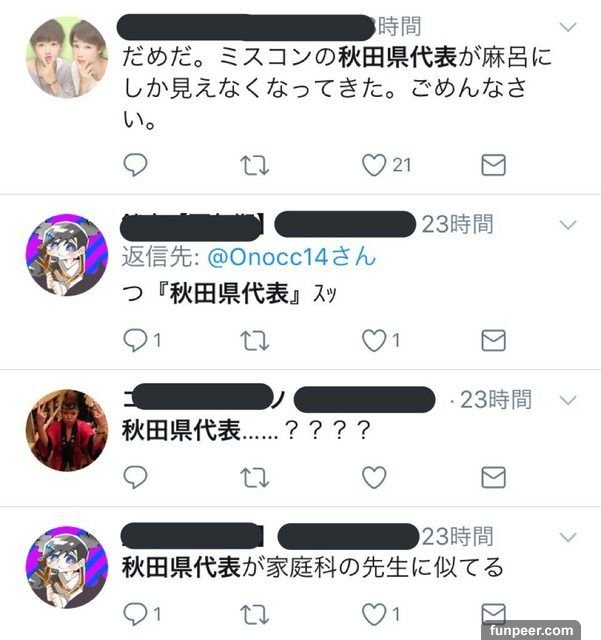This screenshot has width=601, height=640.
Task: Open the dropdown chevron on the ミスコン tweet
Action: pos(568,27)
